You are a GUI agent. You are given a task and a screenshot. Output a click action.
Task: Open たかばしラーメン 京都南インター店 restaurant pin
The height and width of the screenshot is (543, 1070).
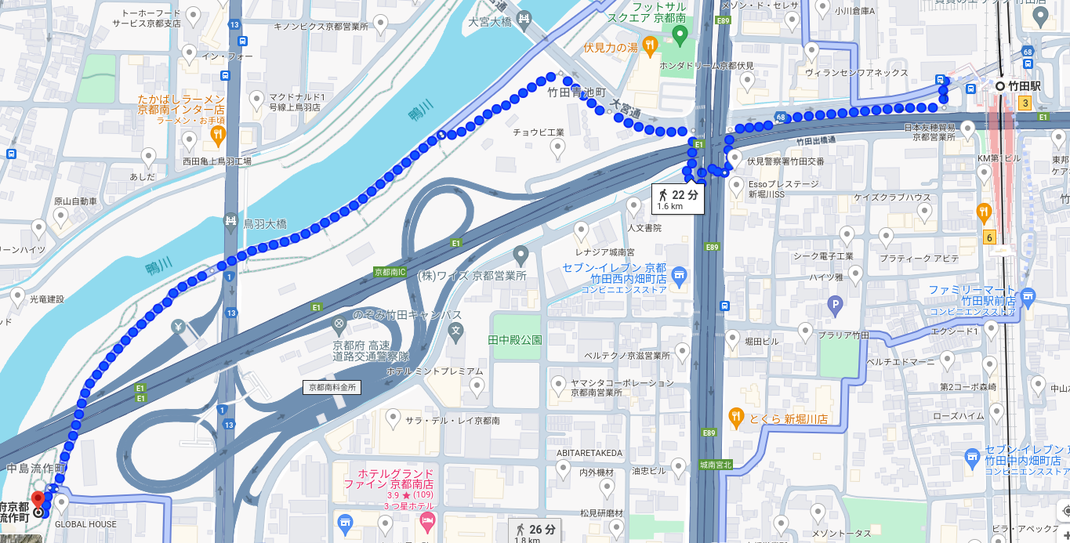click(219, 135)
